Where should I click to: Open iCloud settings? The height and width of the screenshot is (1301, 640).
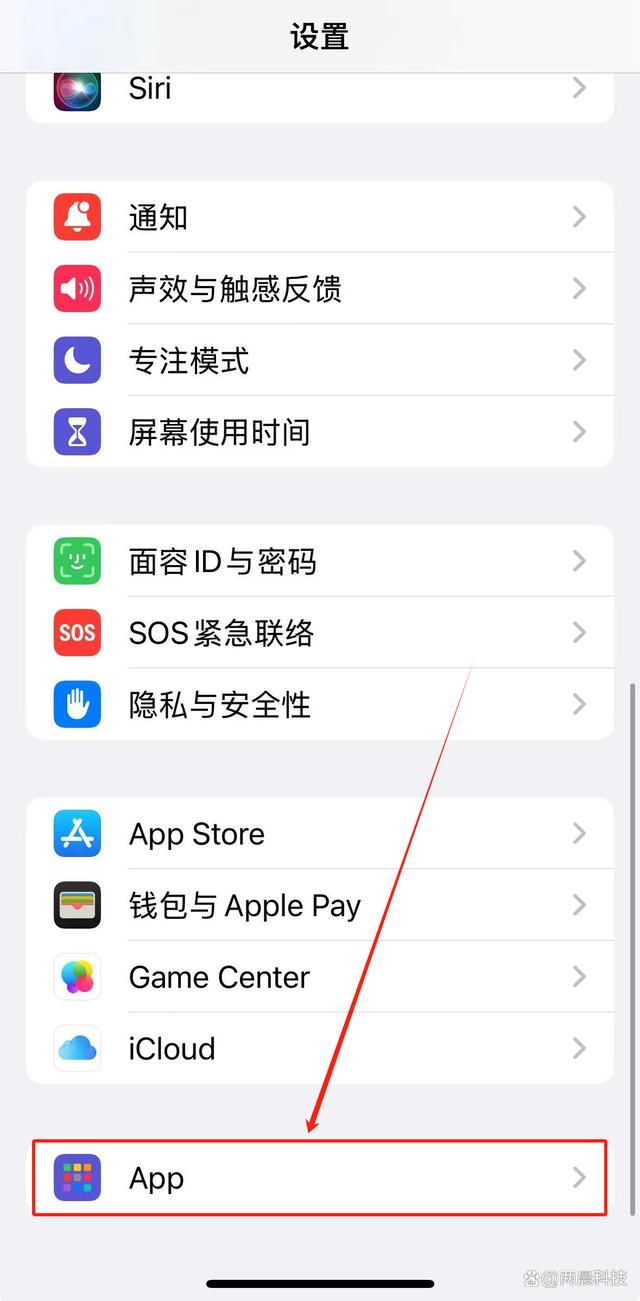click(x=318, y=1048)
